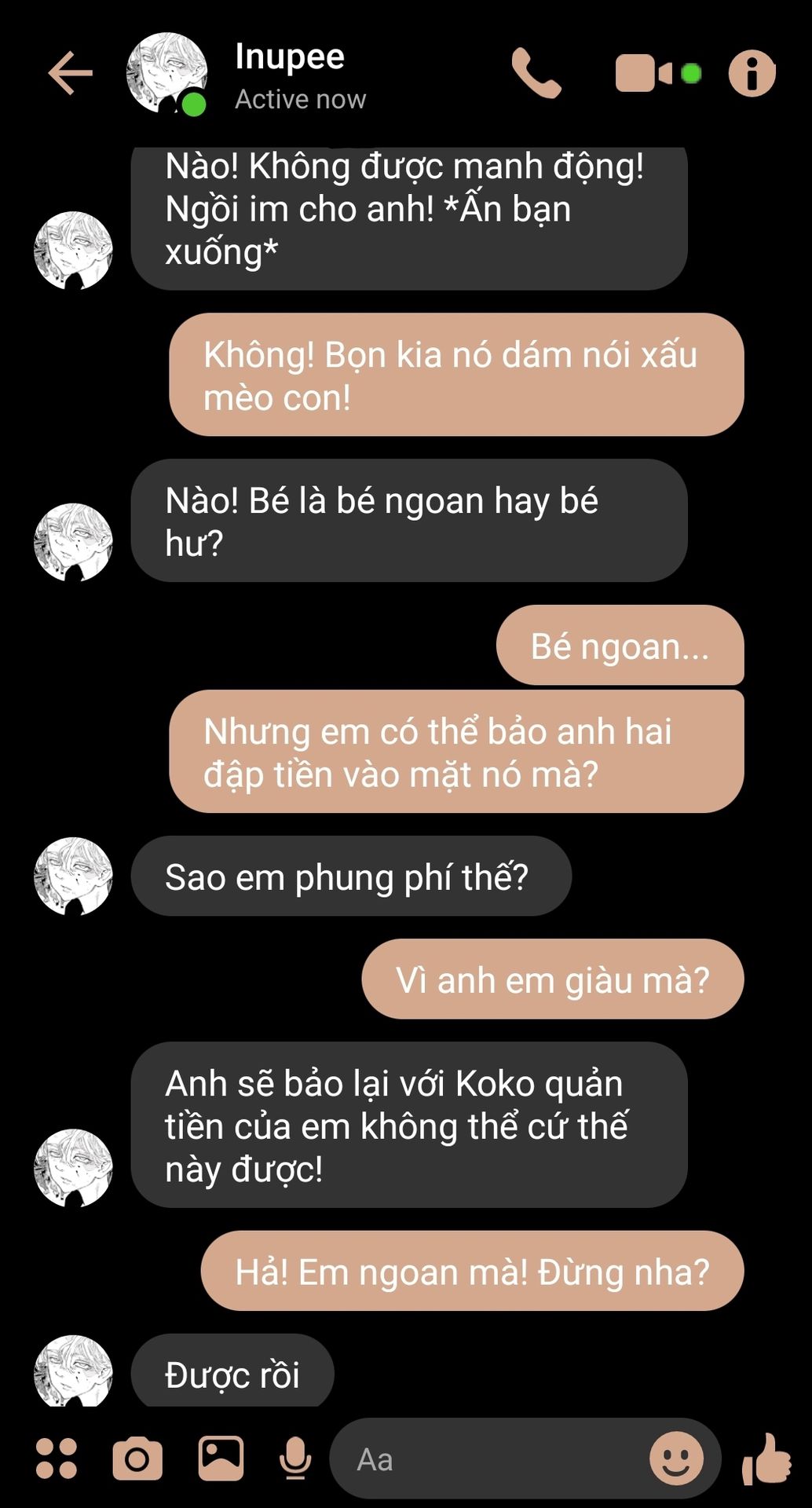This screenshot has width=812, height=1508.
Task: Open the emoji picker
Action: tap(676, 1459)
